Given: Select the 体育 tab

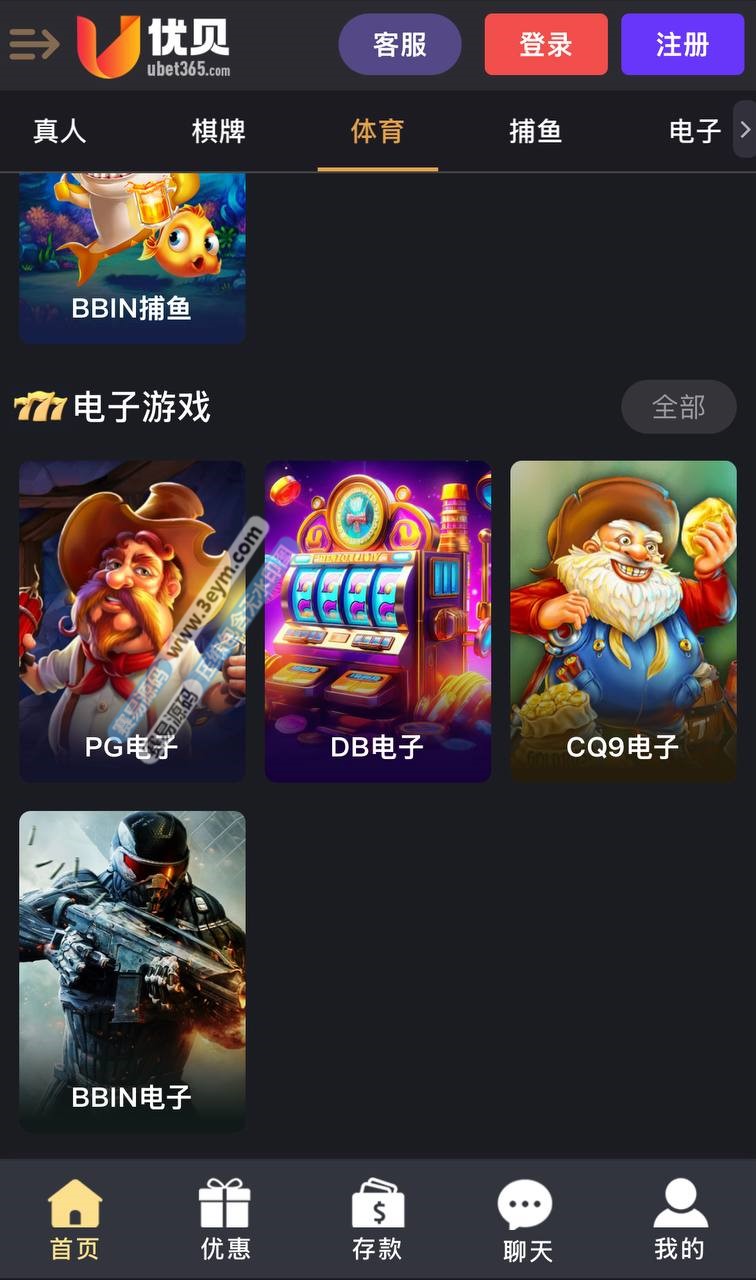Looking at the screenshot, I should (377, 131).
